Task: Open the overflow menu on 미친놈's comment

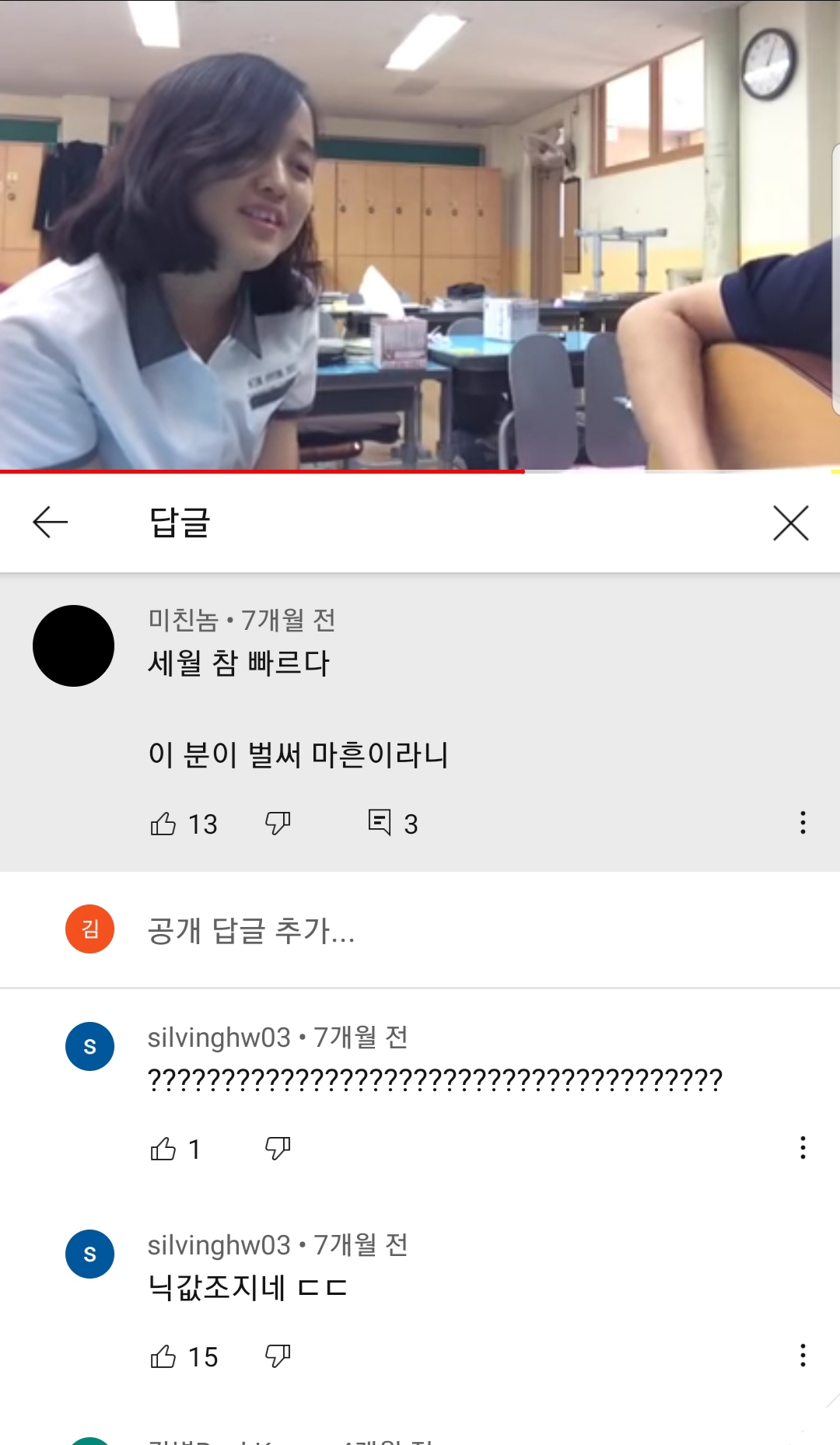Action: [803, 823]
